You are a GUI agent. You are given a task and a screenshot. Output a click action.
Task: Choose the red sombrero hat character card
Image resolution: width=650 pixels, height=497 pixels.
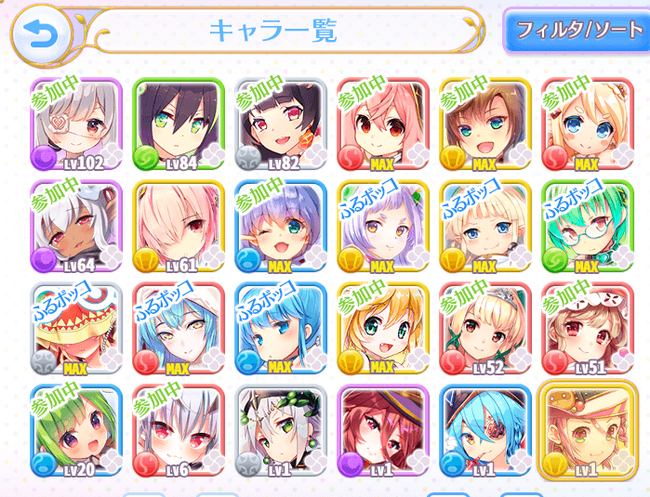77,327
